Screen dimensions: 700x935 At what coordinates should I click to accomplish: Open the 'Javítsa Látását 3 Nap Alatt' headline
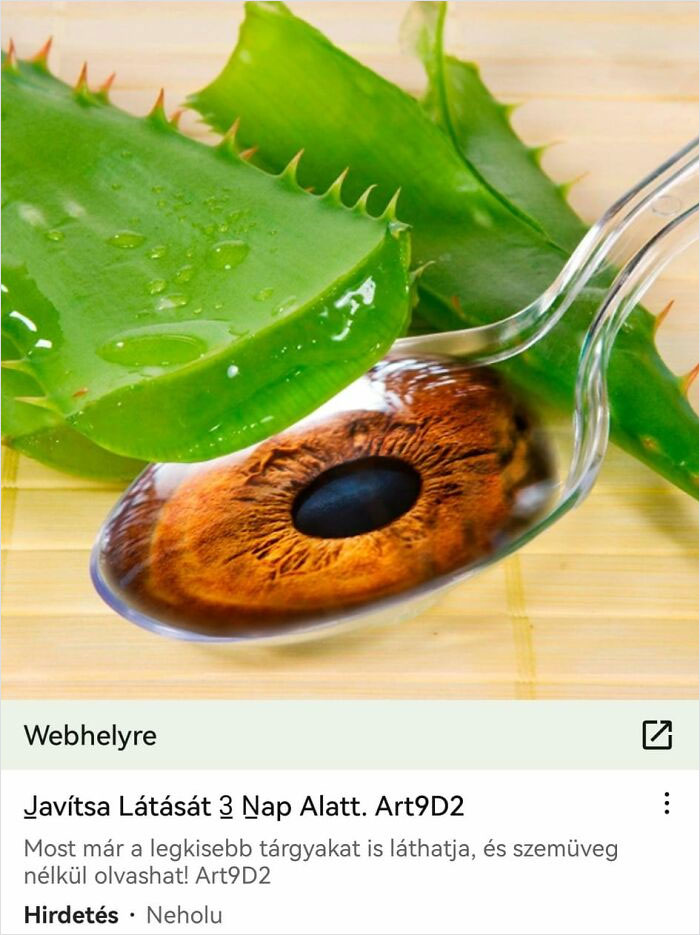click(245, 806)
